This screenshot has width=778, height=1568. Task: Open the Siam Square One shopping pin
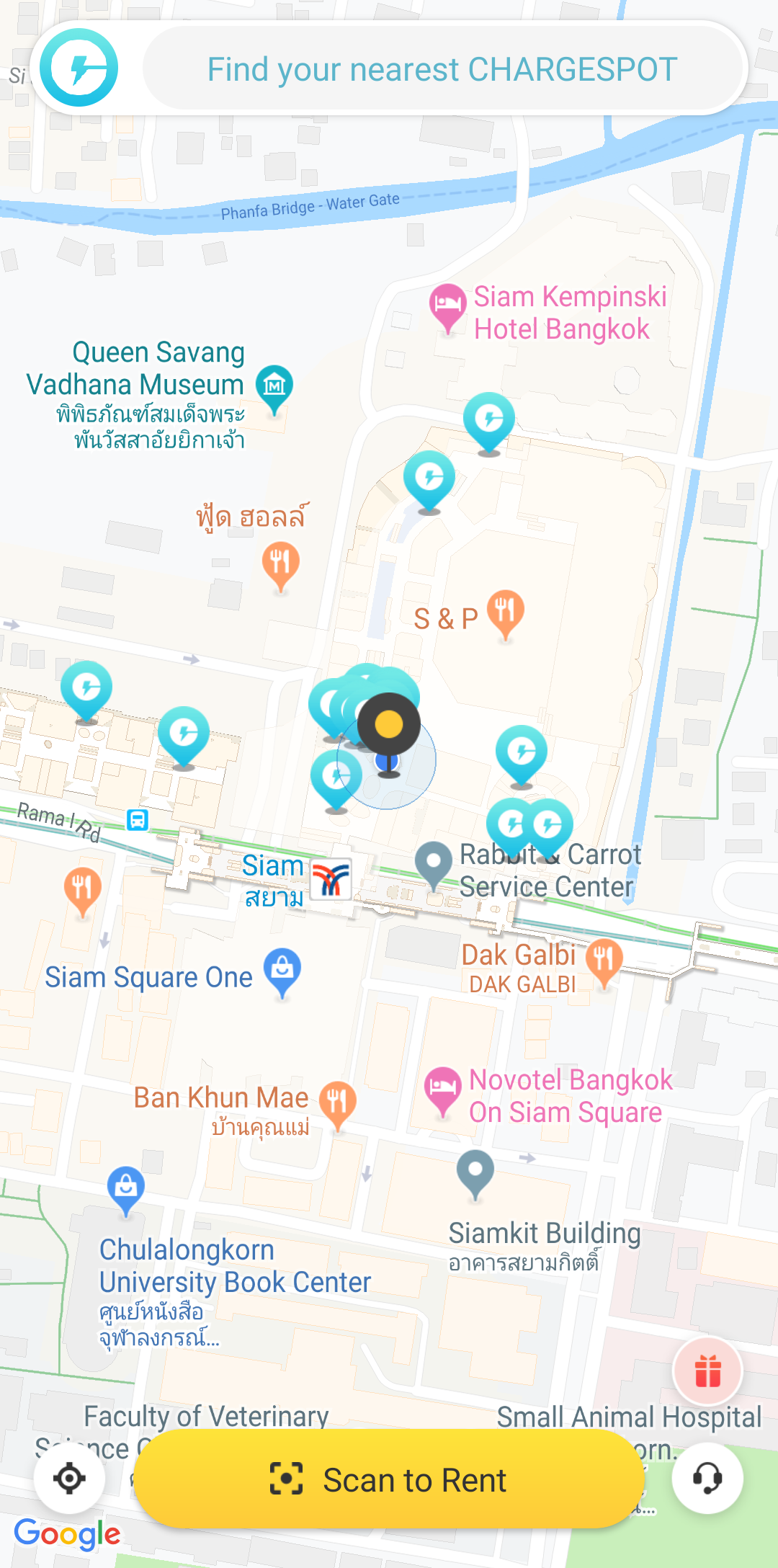pyautogui.click(x=282, y=970)
